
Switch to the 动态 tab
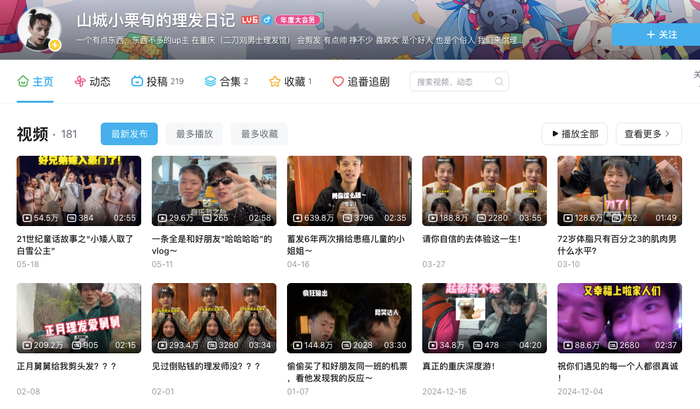[x=91, y=82]
